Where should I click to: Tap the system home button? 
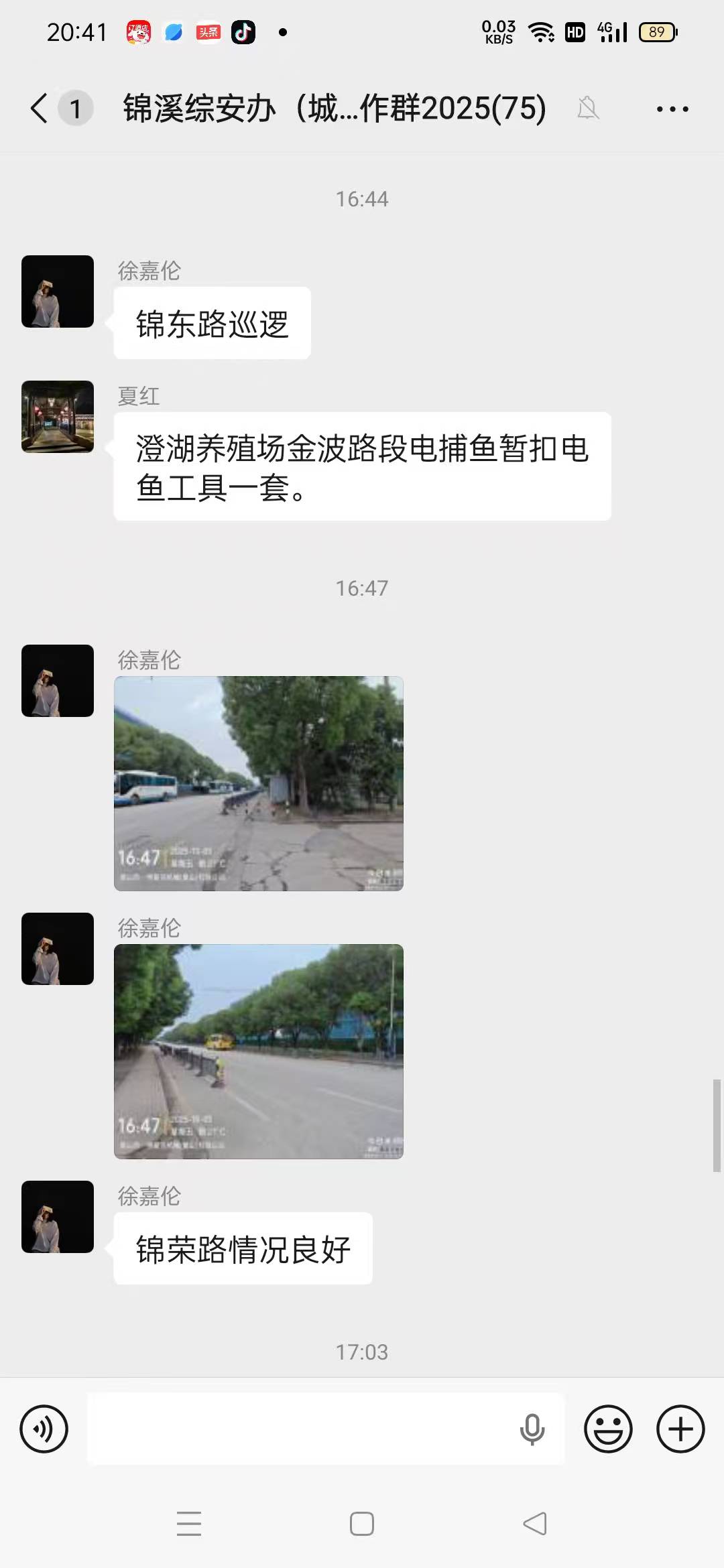click(x=362, y=1524)
